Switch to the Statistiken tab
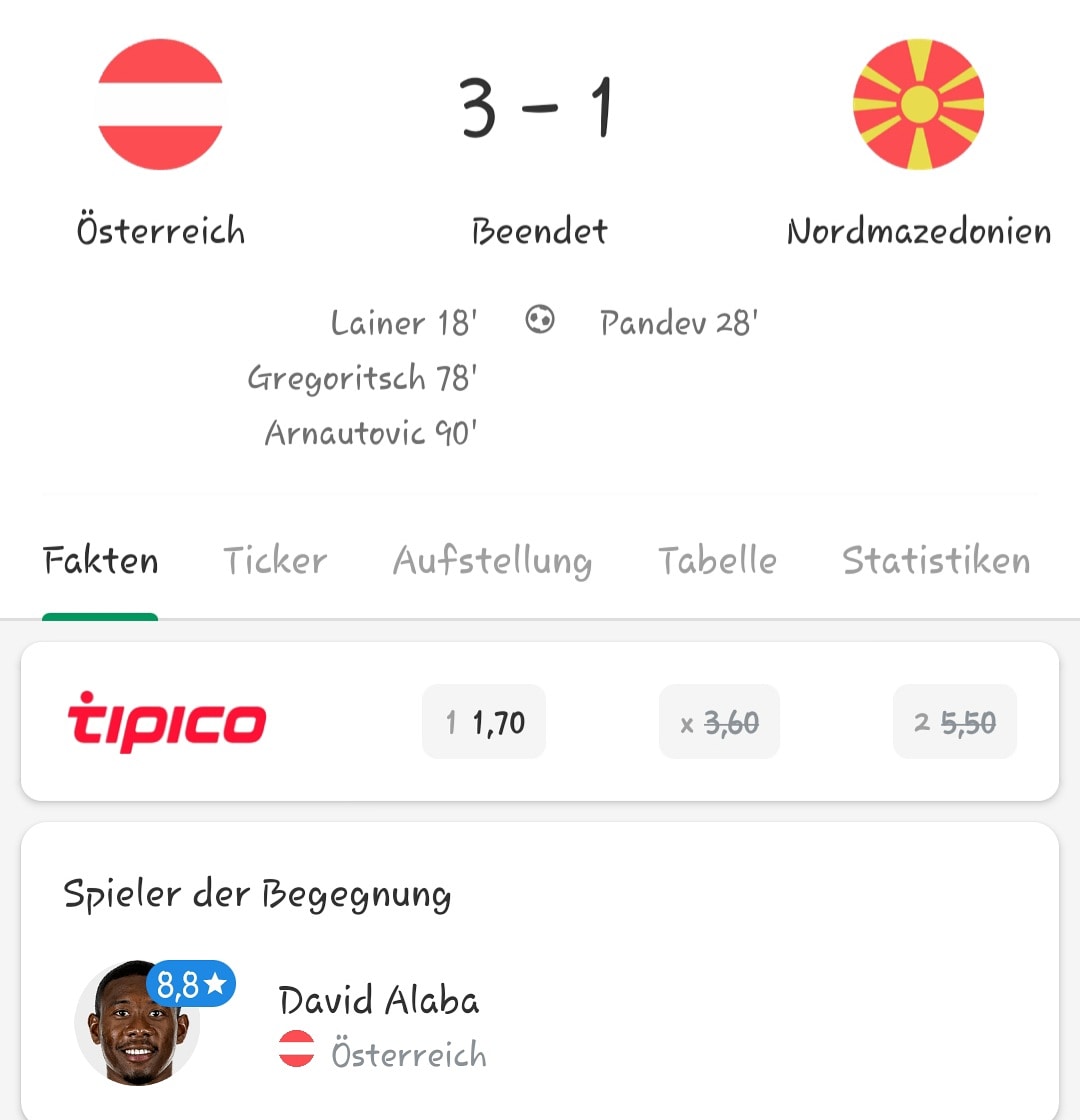 click(935, 561)
